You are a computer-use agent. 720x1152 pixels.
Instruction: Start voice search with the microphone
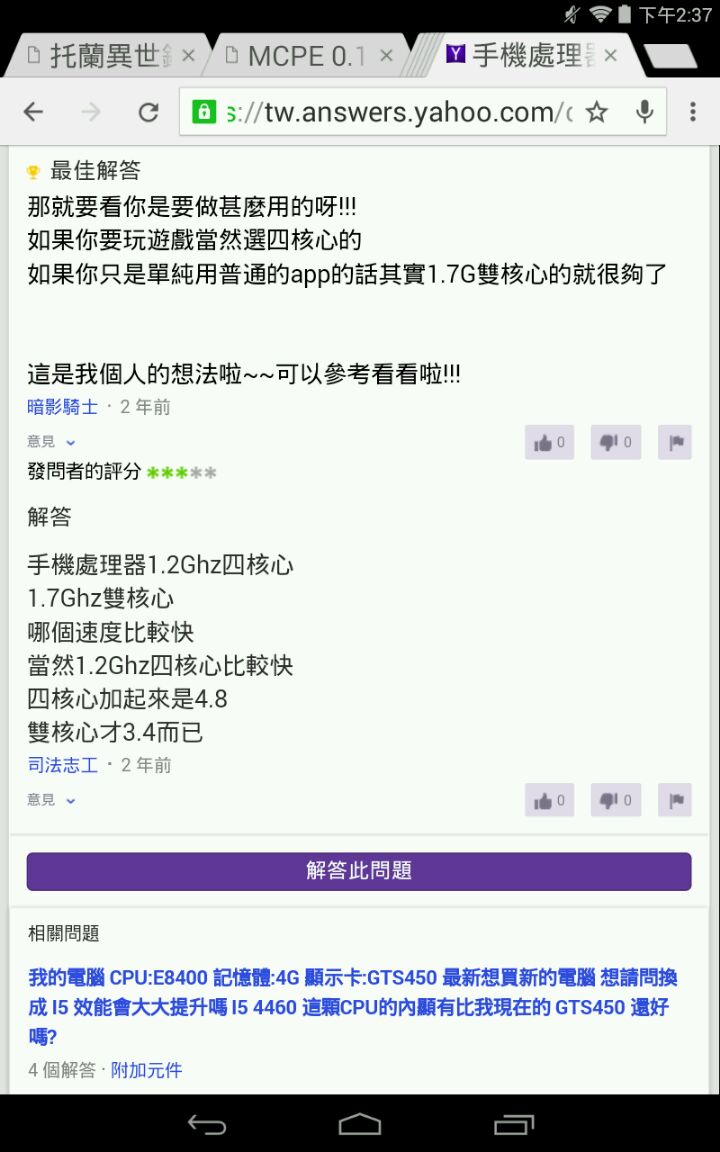(x=646, y=112)
